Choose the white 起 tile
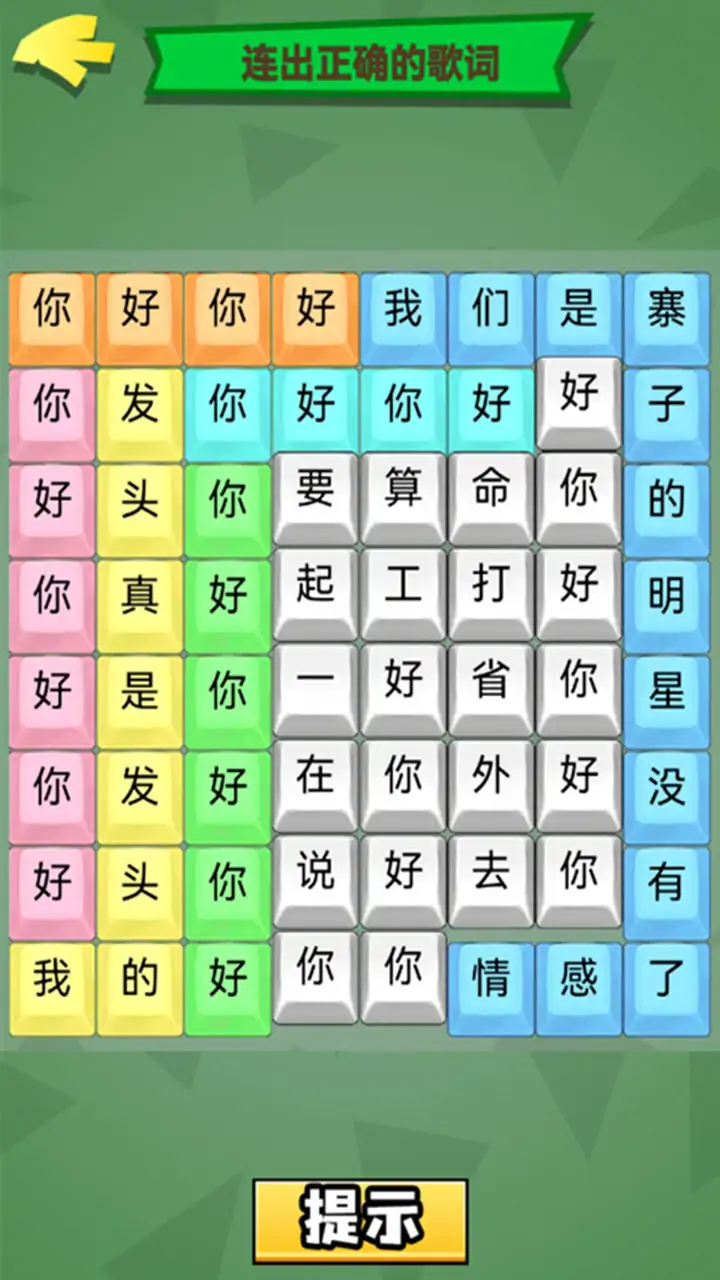The height and width of the screenshot is (1280, 720). [315, 593]
